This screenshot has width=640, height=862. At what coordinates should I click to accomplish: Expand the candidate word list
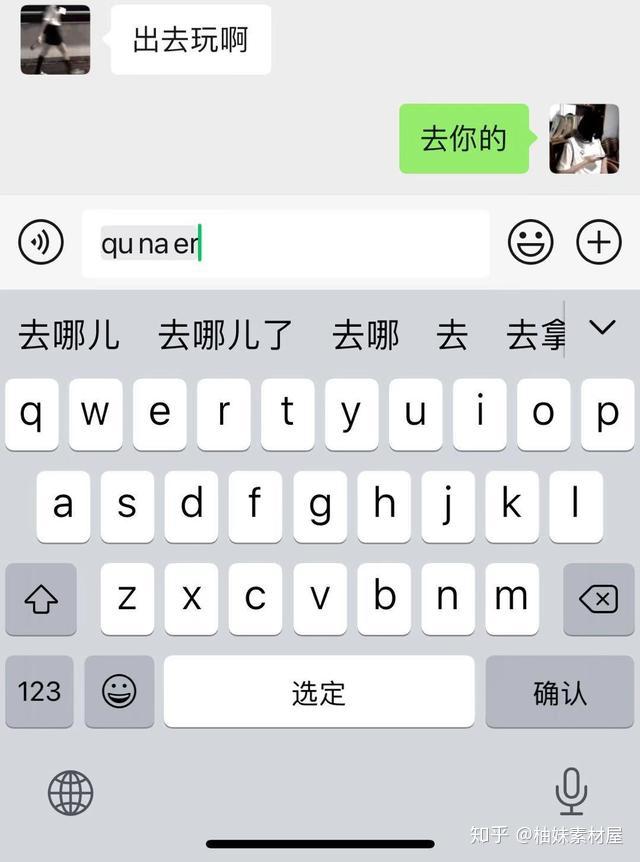tap(602, 327)
